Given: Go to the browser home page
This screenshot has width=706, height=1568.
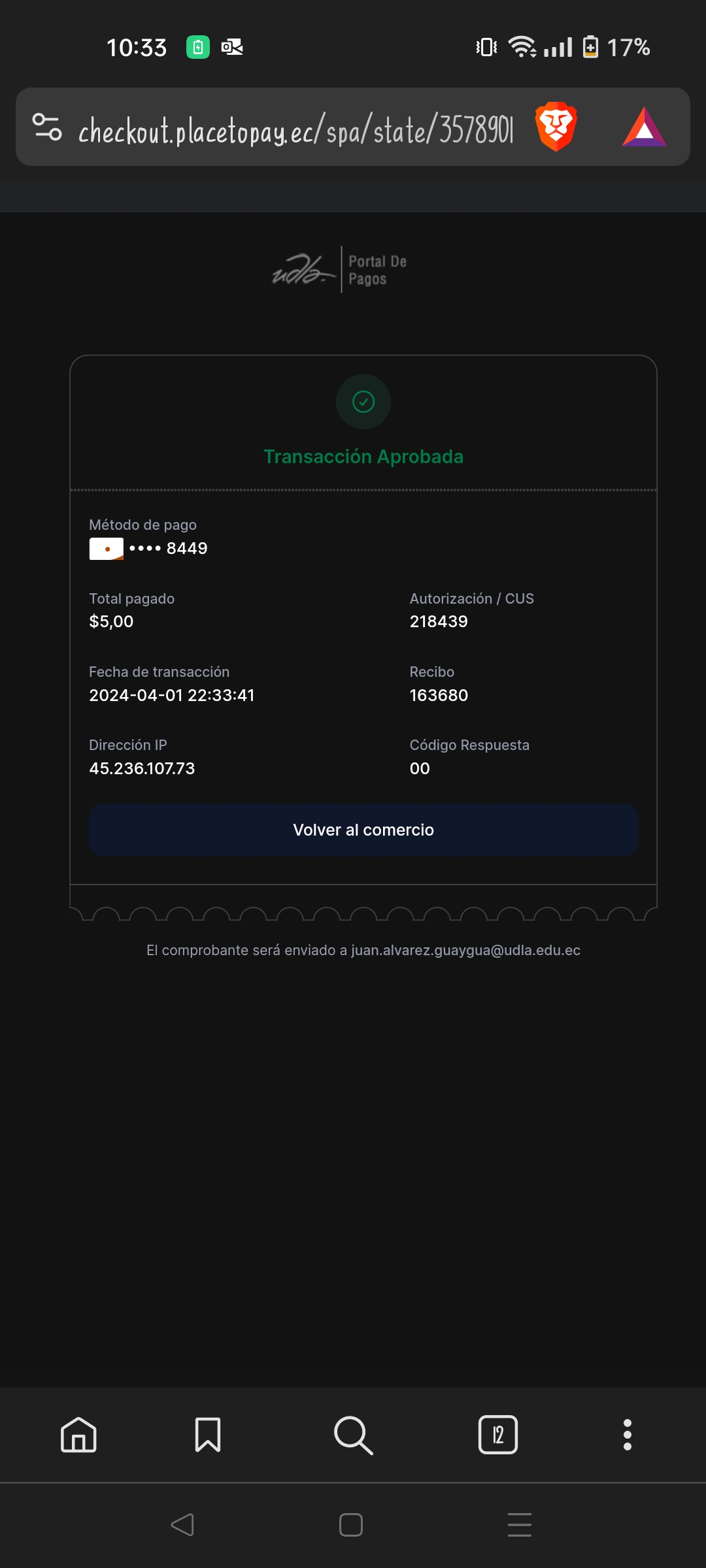Looking at the screenshot, I should [x=78, y=1435].
